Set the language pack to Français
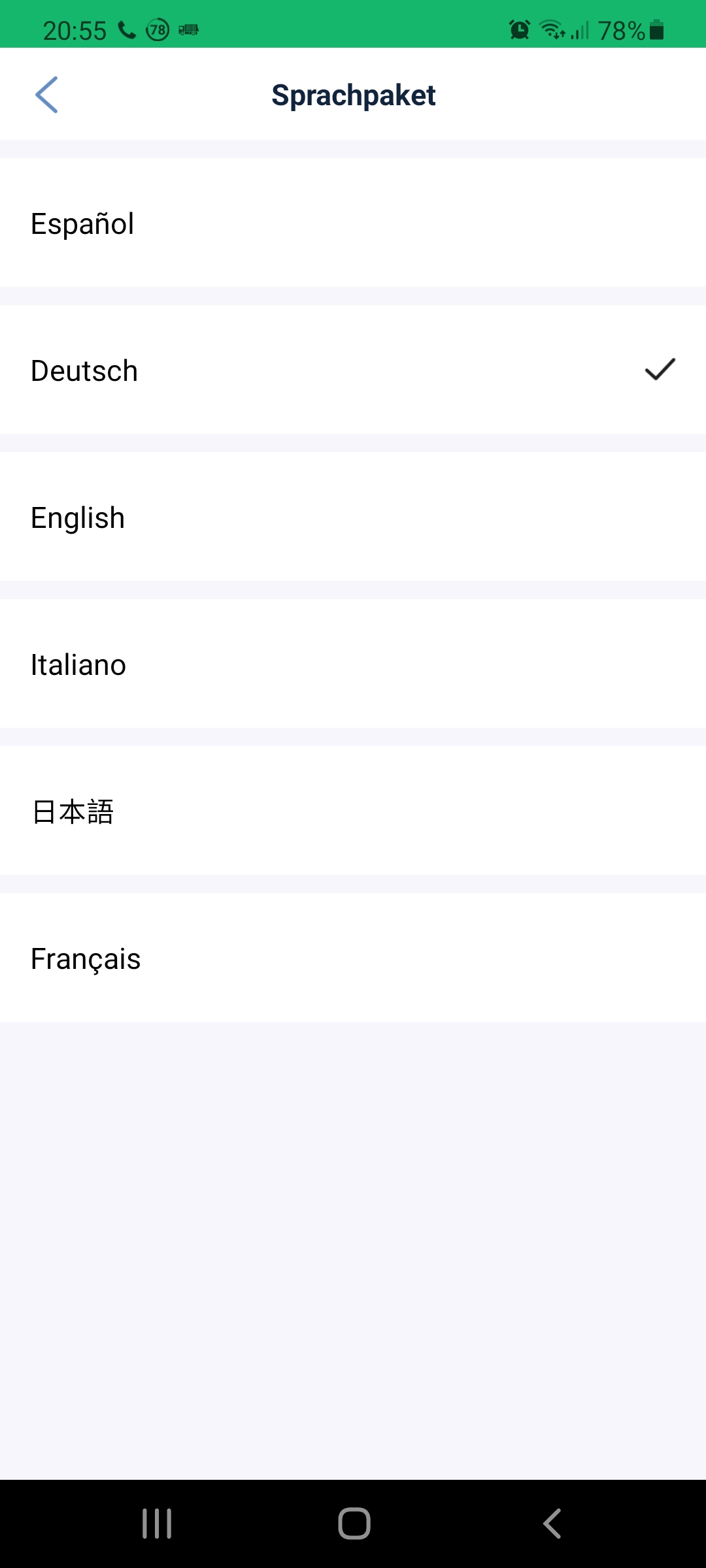This screenshot has width=706, height=1568. [353, 958]
